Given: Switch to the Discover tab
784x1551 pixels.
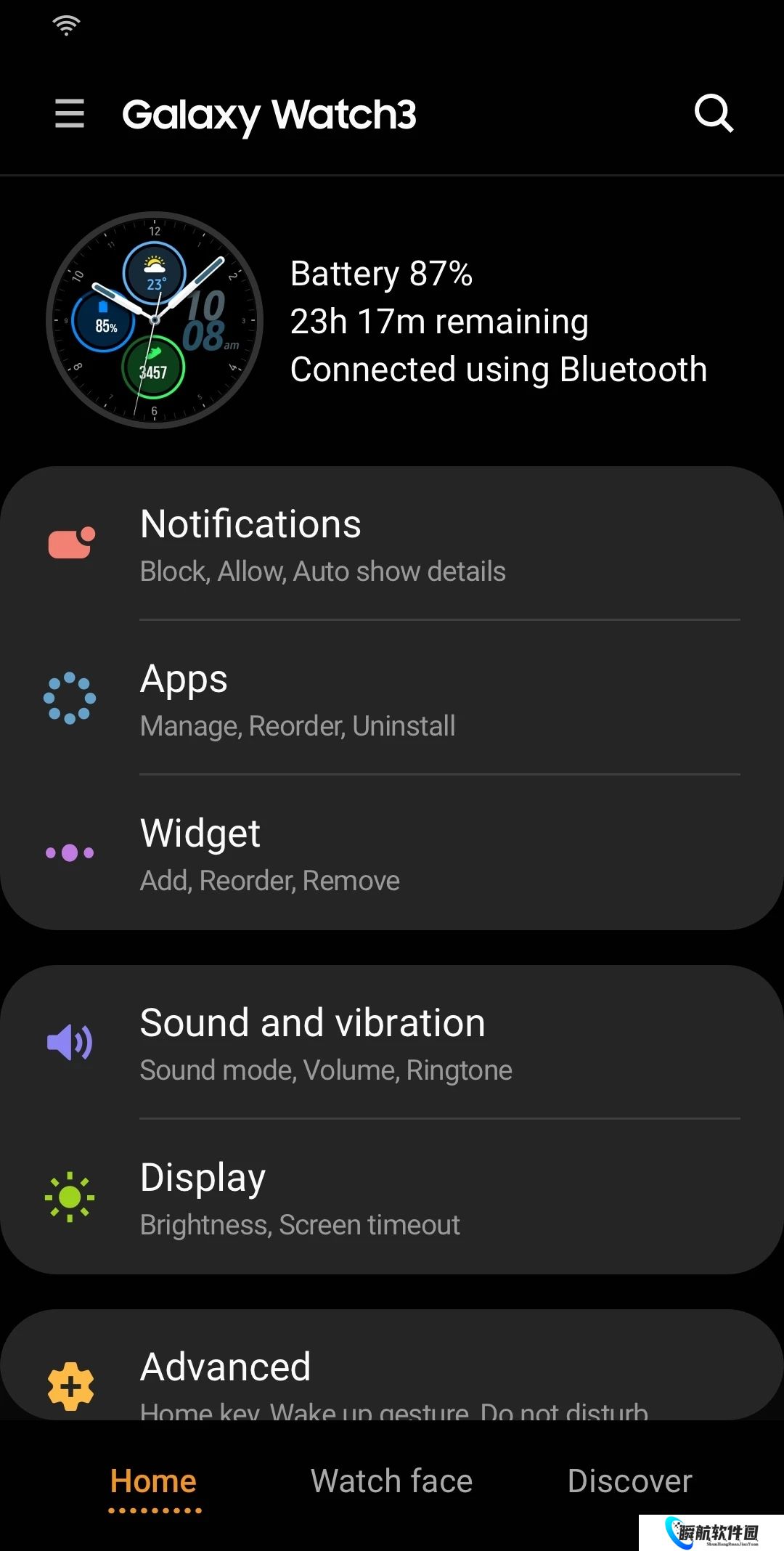Looking at the screenshot, I should click(x=629, y=1481).
